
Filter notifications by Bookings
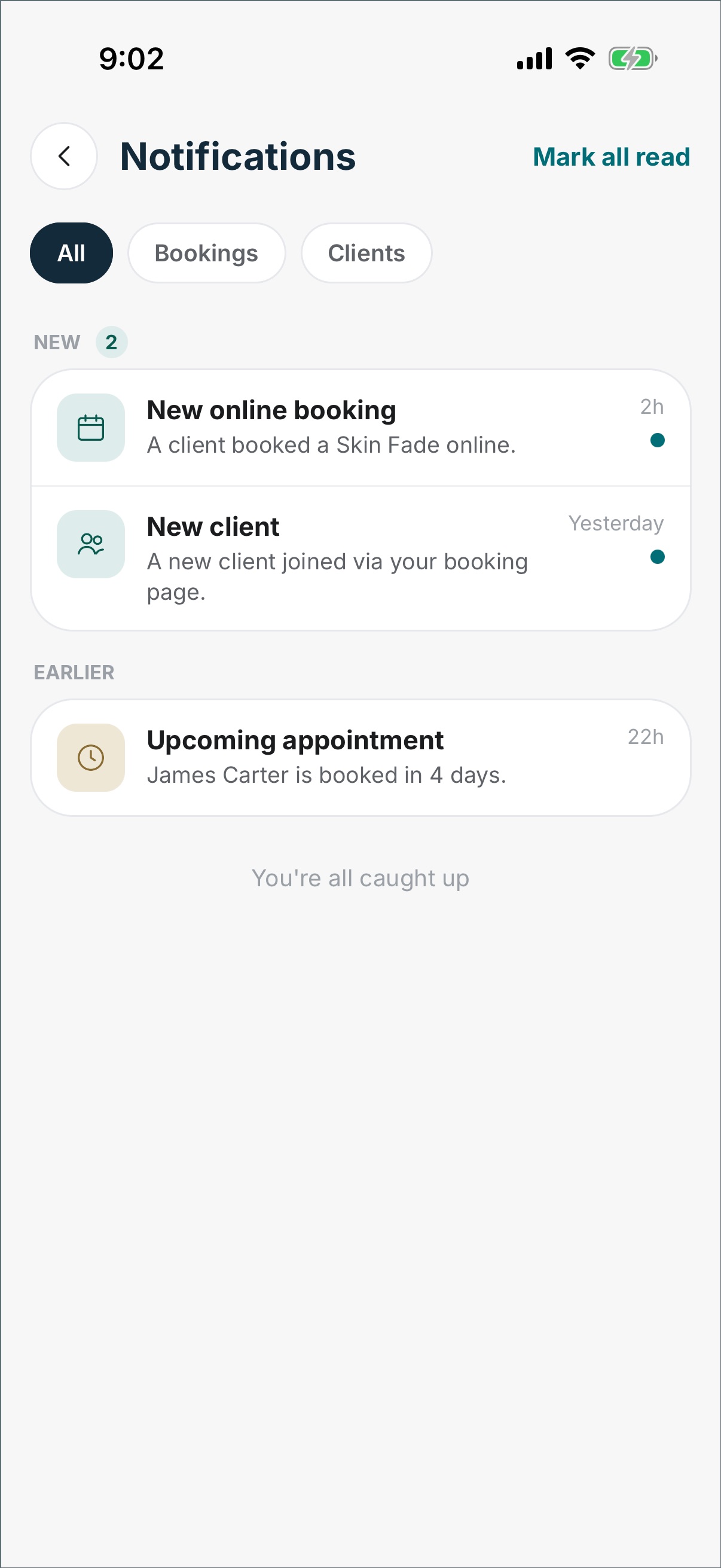click(x=206, y=252)
